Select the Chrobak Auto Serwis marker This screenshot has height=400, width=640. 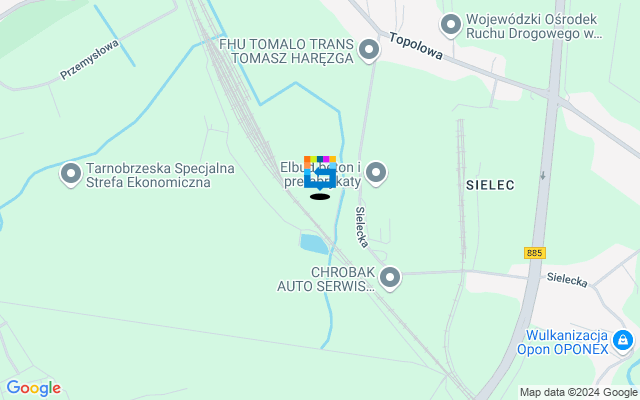point(389,277)
